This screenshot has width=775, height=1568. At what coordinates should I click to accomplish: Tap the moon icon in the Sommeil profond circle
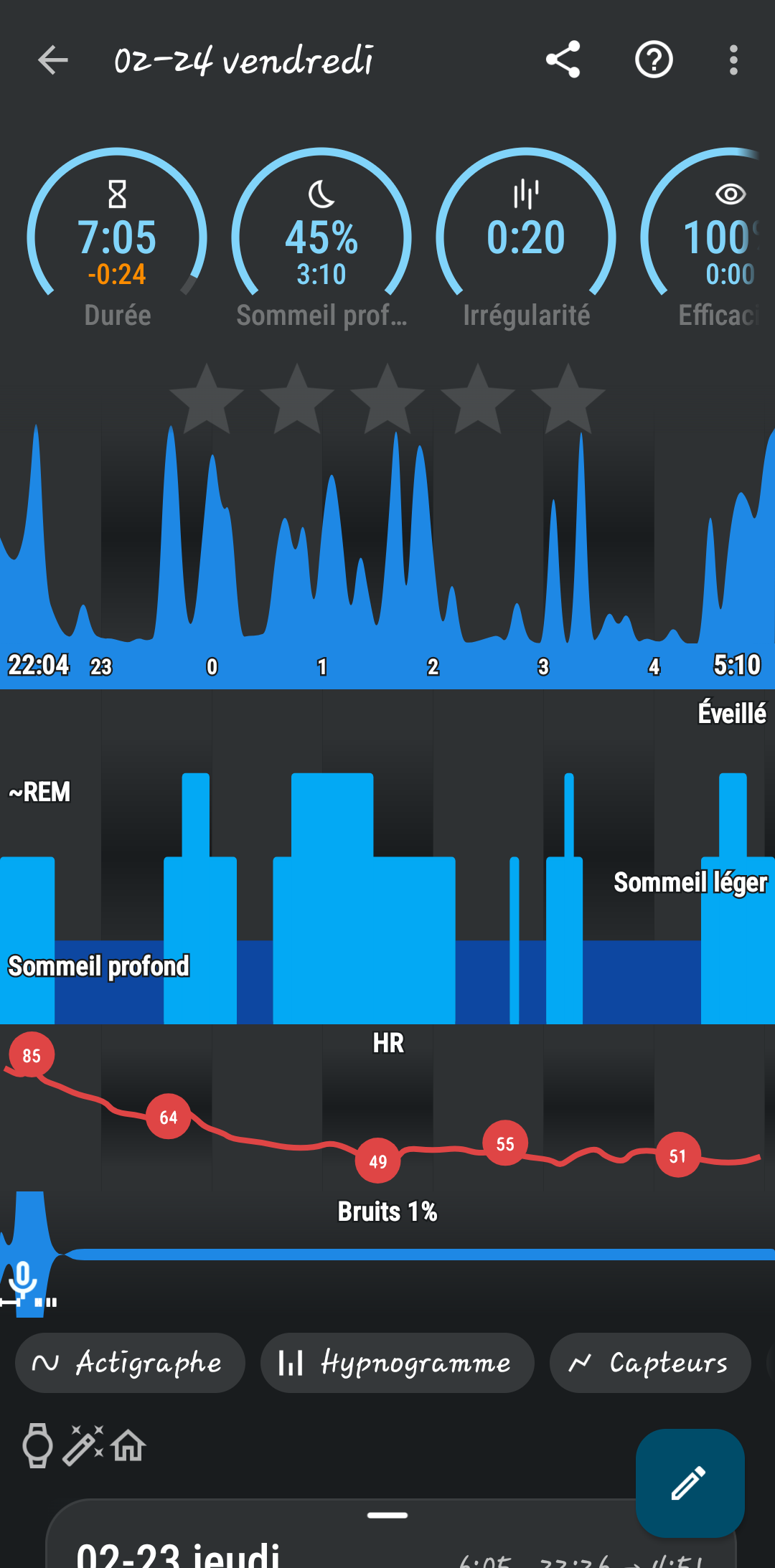pos(321,192)
